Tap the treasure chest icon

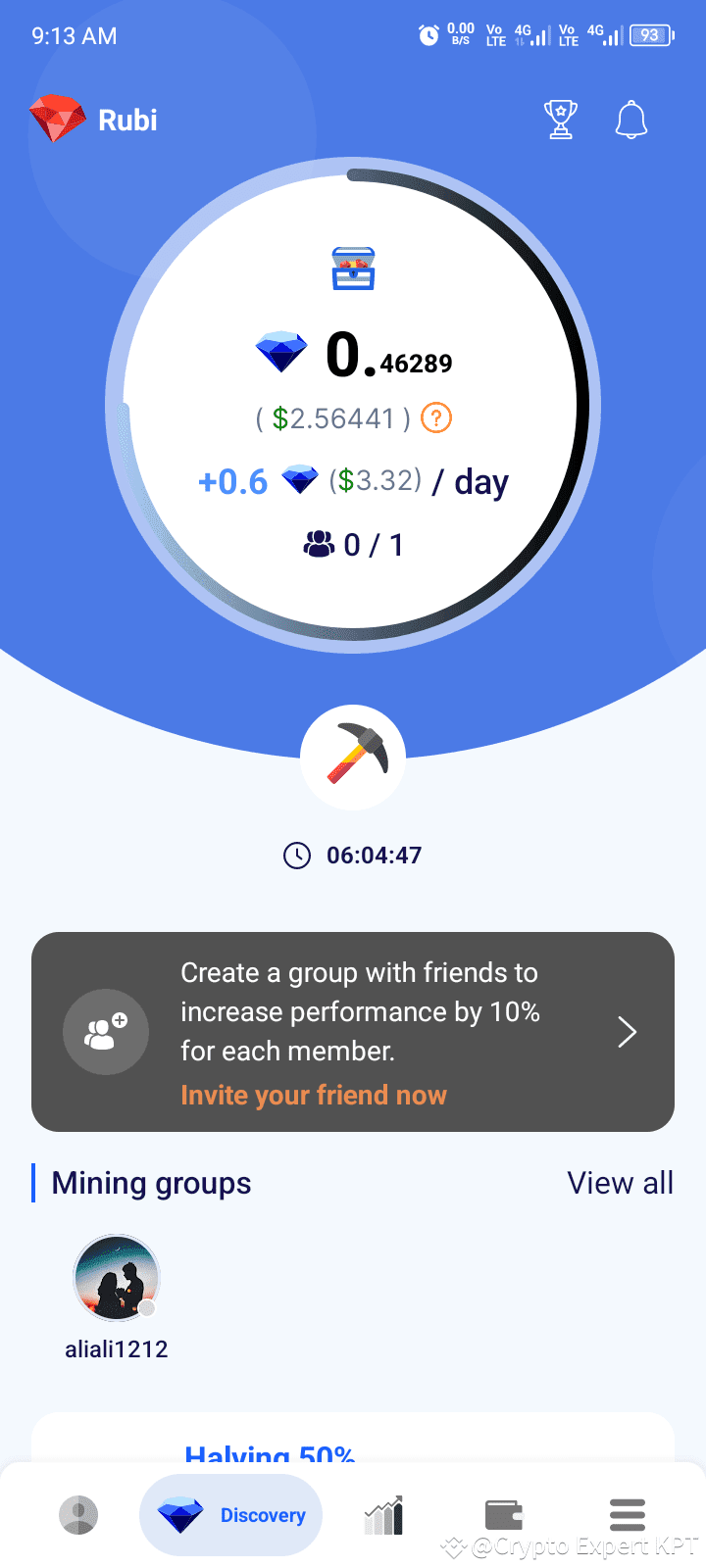point(353,269)
